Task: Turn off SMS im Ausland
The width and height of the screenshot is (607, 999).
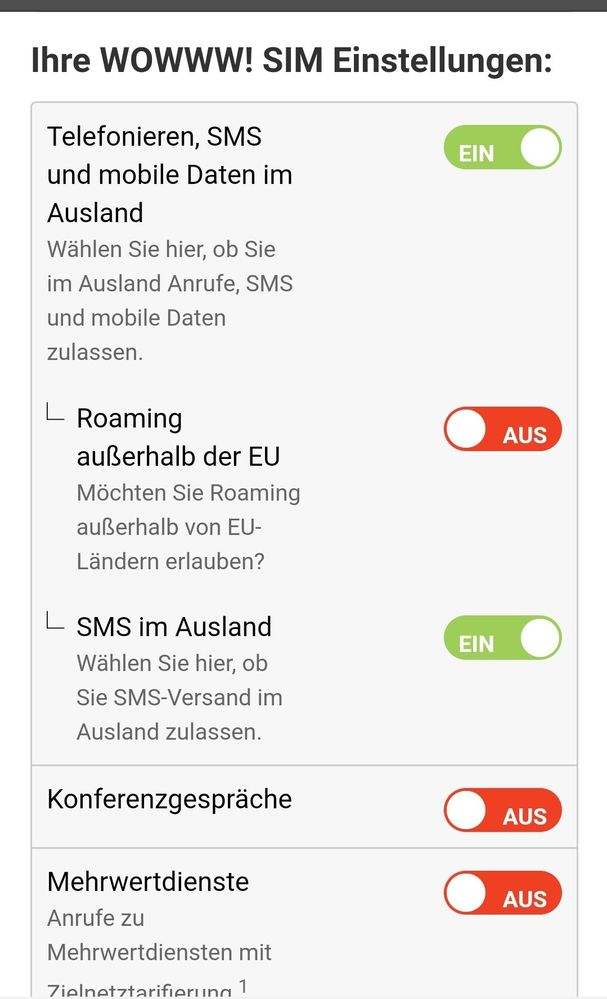Action: pos(502,638)
